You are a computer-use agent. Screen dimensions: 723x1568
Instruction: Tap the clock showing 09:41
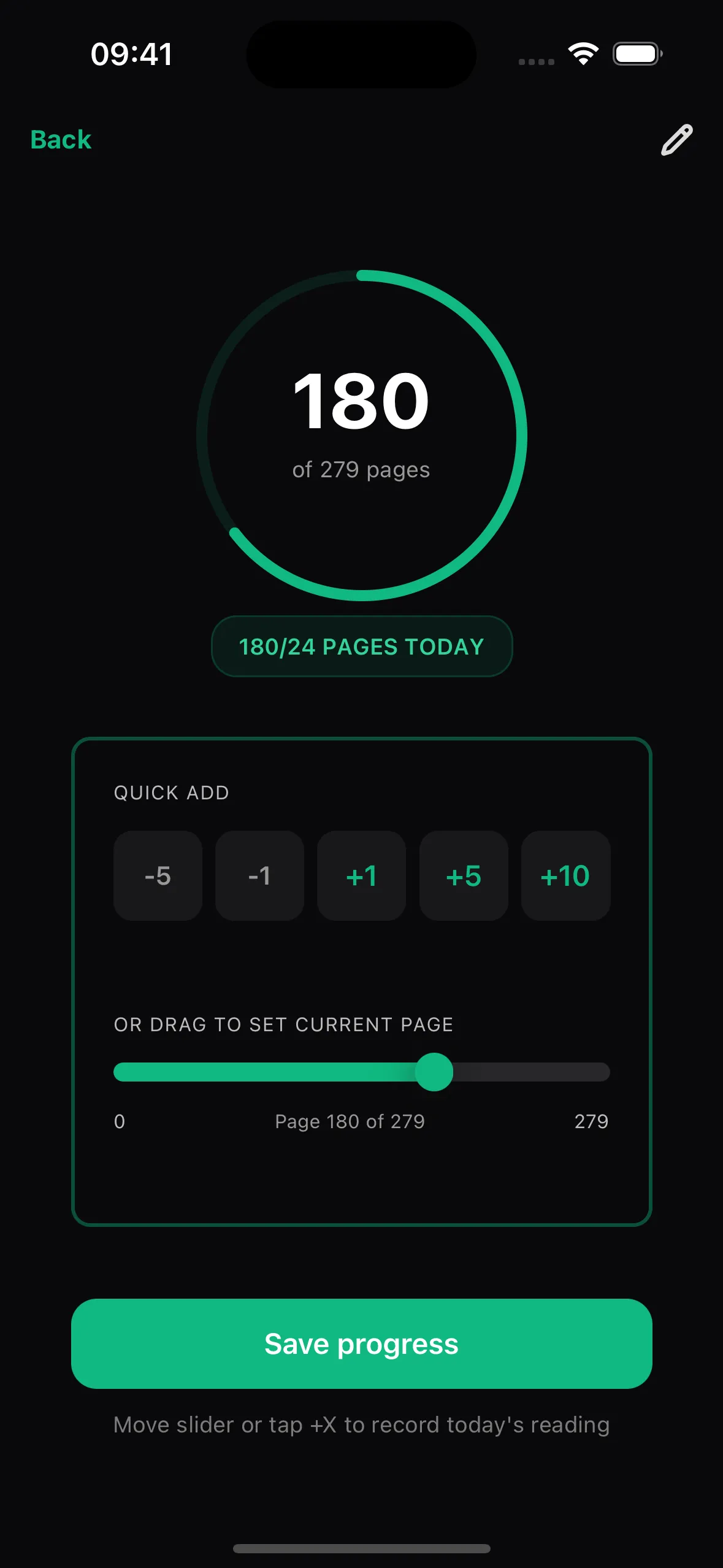132,54
